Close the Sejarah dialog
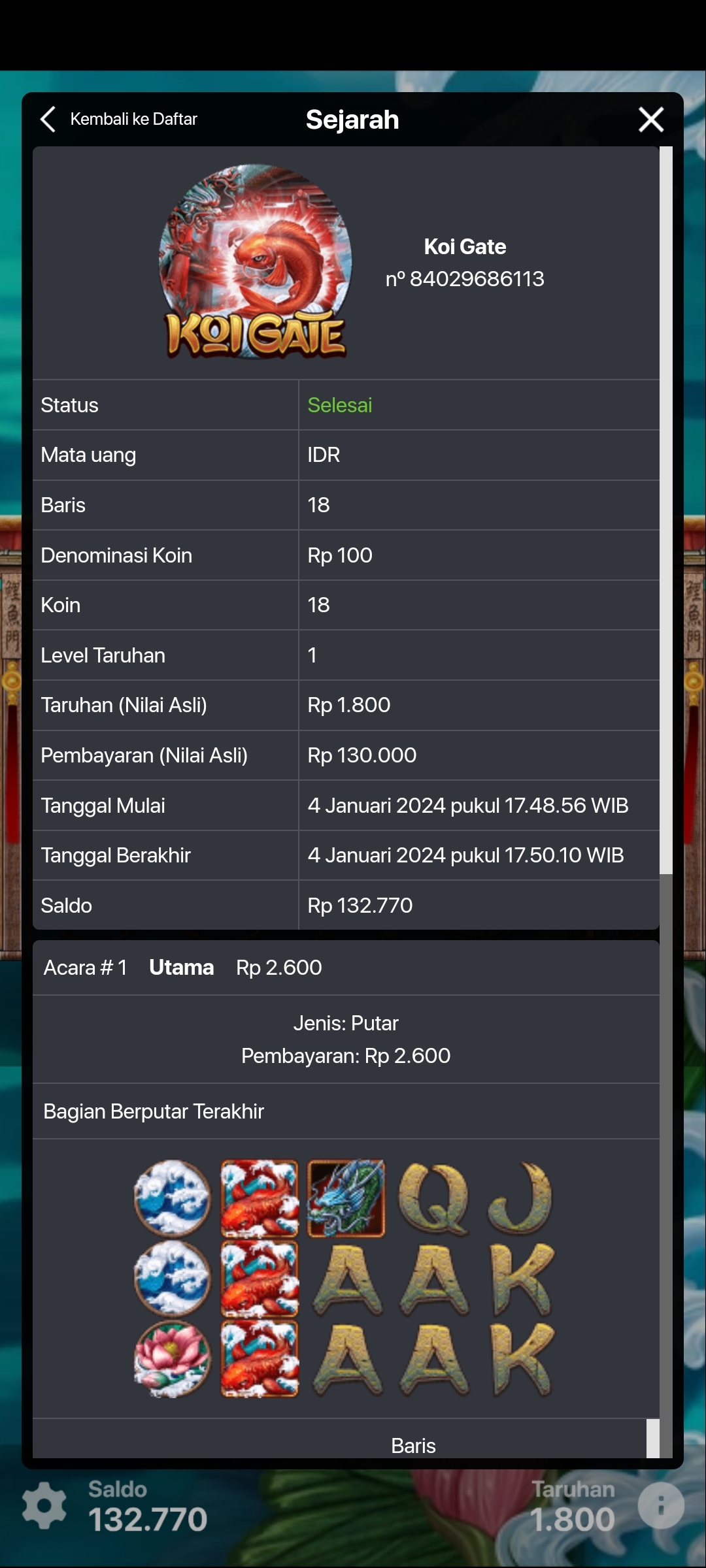 (x=650, y=120)
